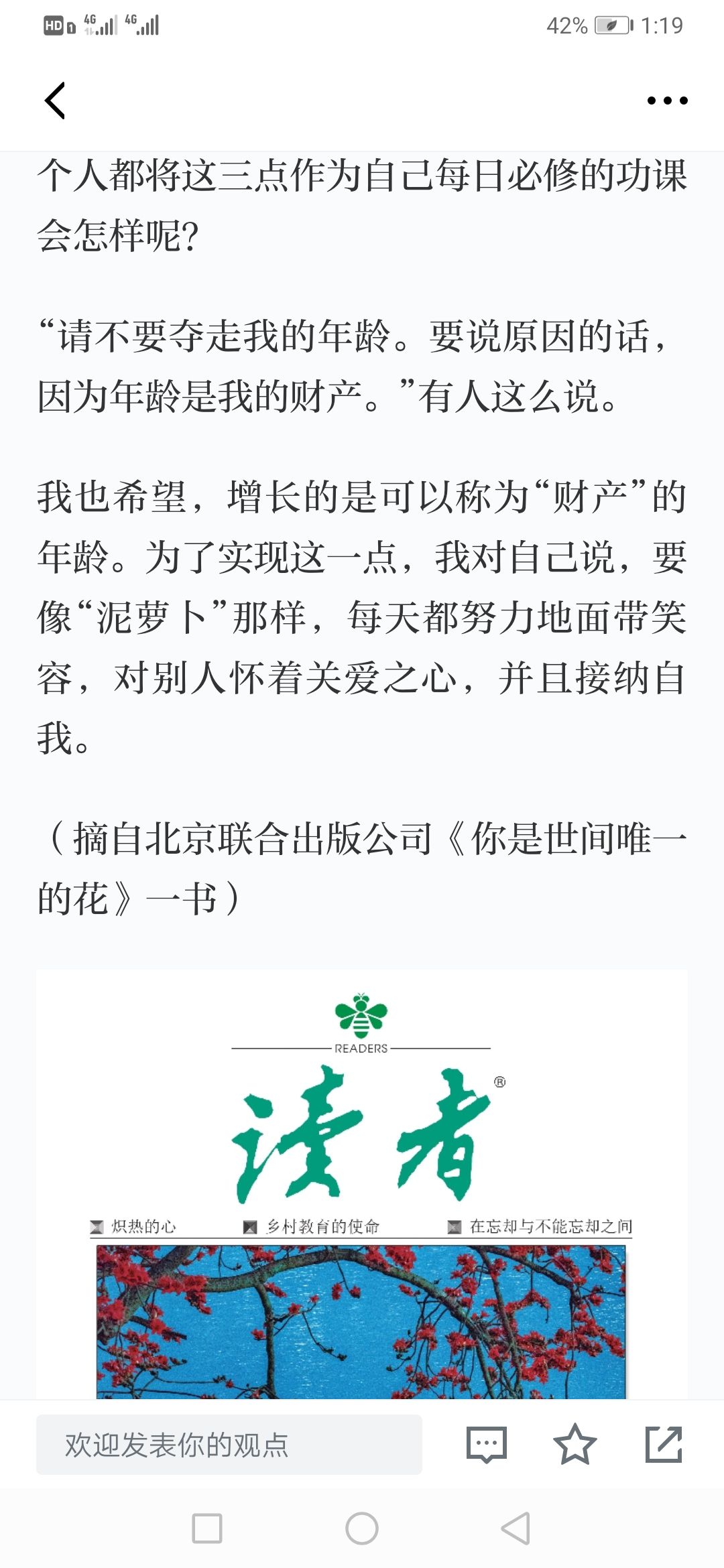724x1568 pixels.
Task: Share the article via share icon
Action: tap(664, 1445)
